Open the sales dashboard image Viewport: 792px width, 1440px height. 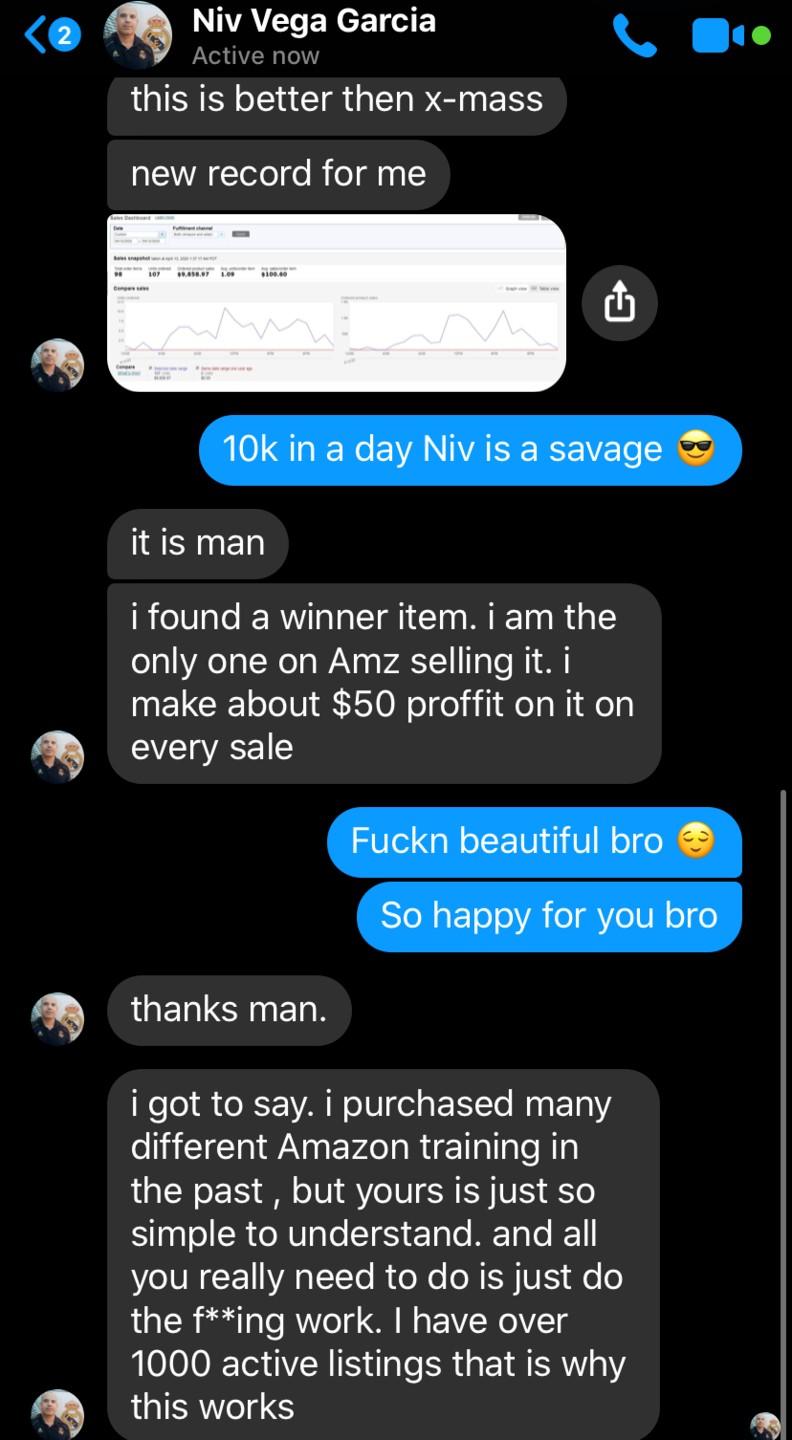336,302
